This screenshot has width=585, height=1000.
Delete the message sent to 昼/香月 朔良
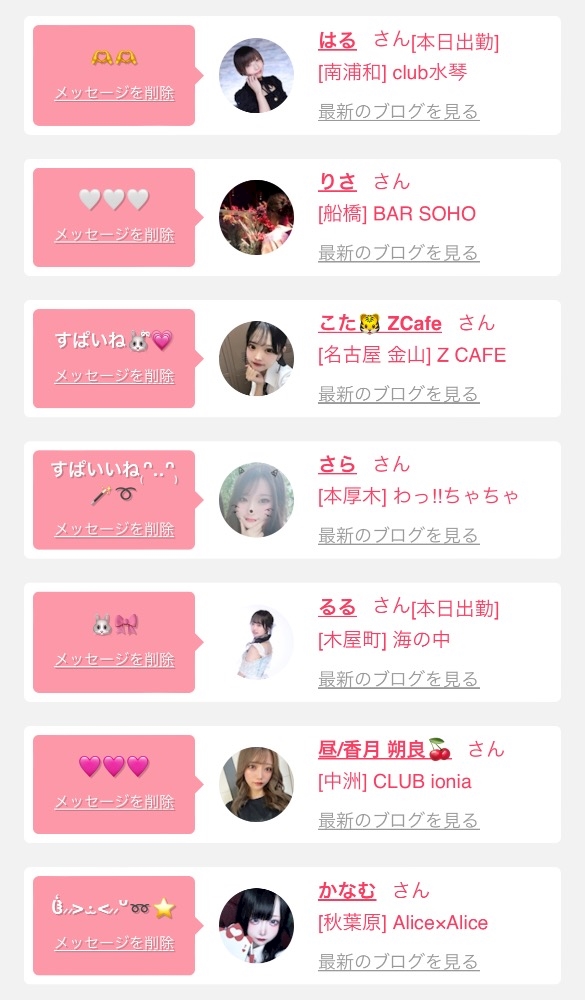115,802
